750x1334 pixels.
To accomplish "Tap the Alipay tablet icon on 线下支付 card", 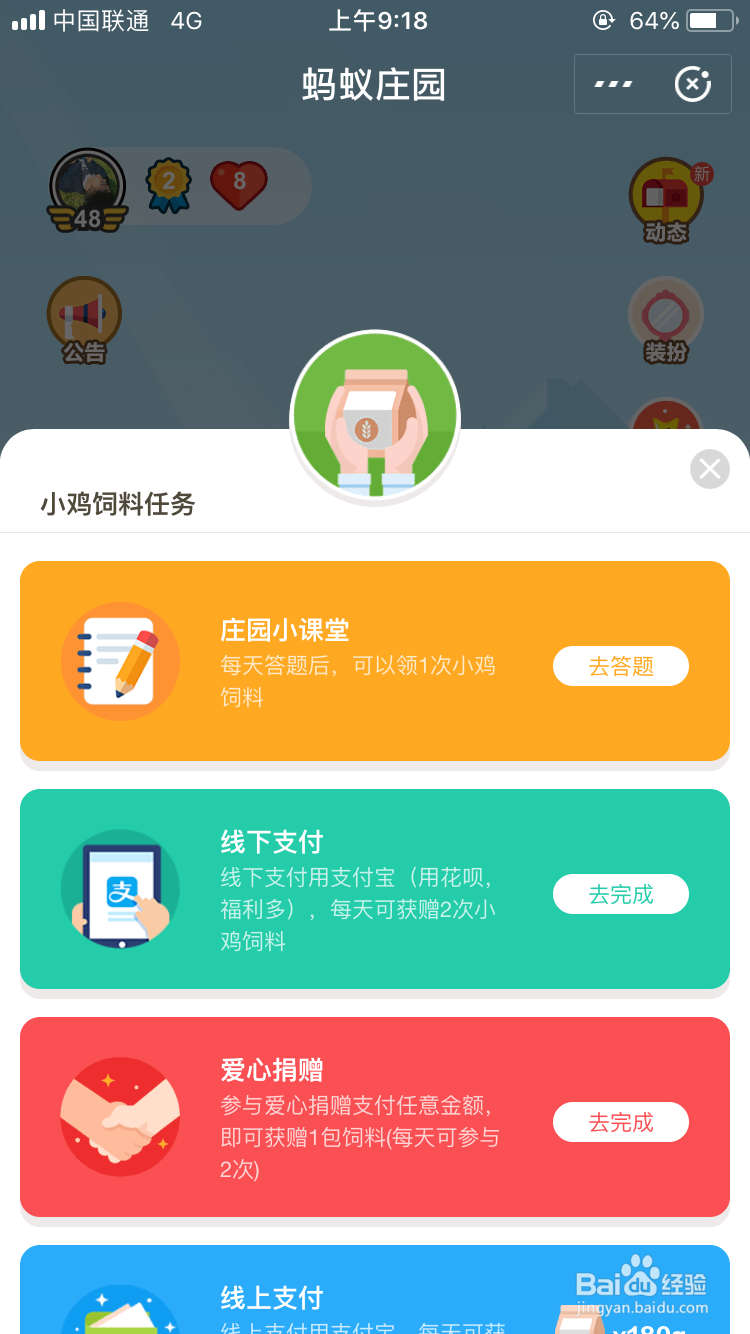I will pos(120,889).
